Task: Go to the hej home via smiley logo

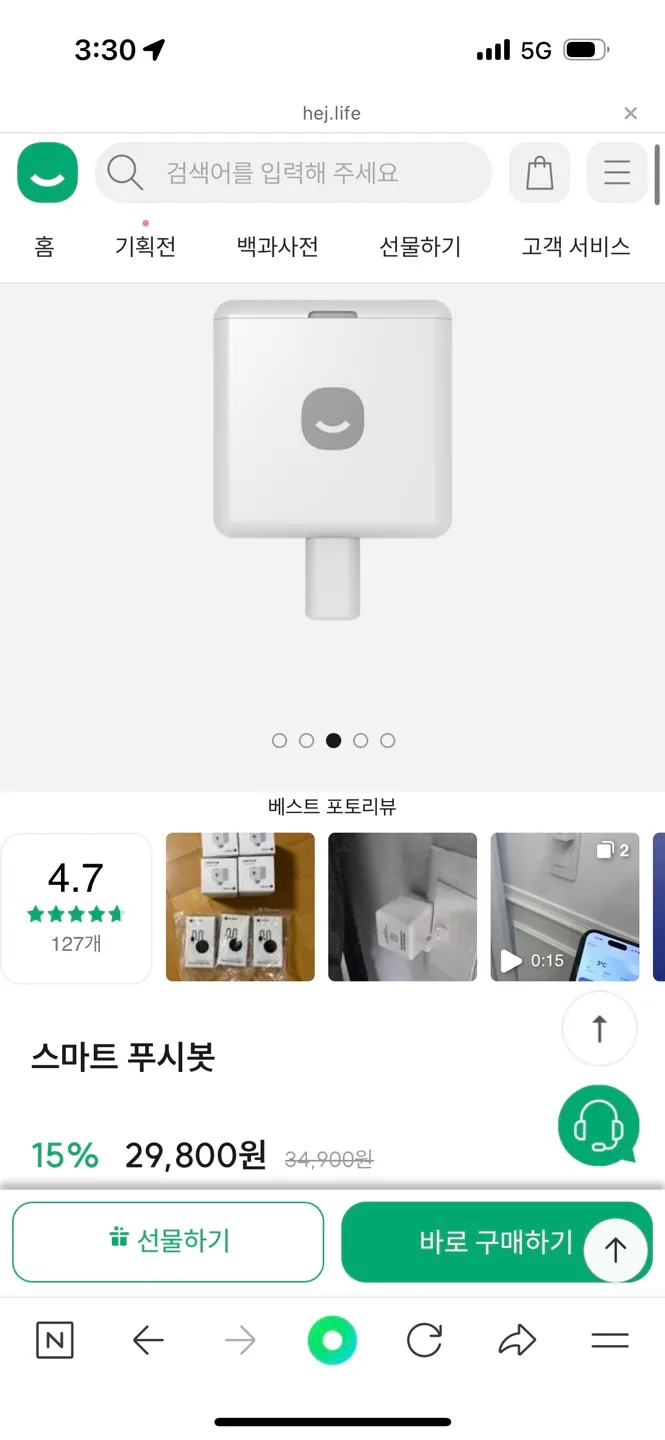Action: point(47,173)
